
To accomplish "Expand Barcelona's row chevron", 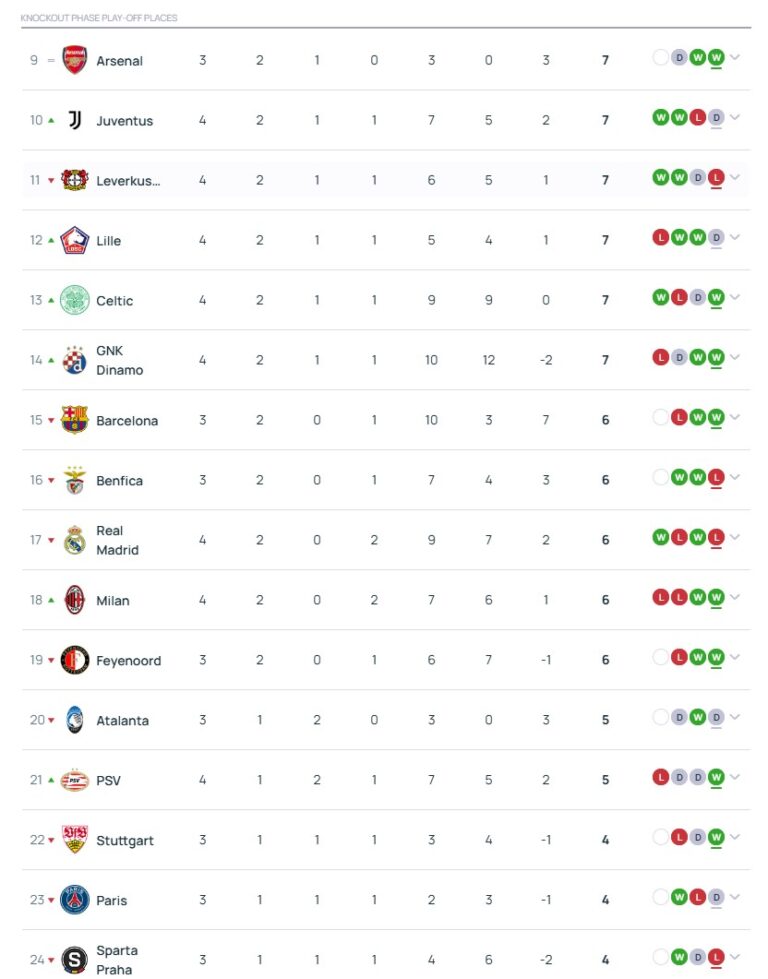I will coord(735,418).
